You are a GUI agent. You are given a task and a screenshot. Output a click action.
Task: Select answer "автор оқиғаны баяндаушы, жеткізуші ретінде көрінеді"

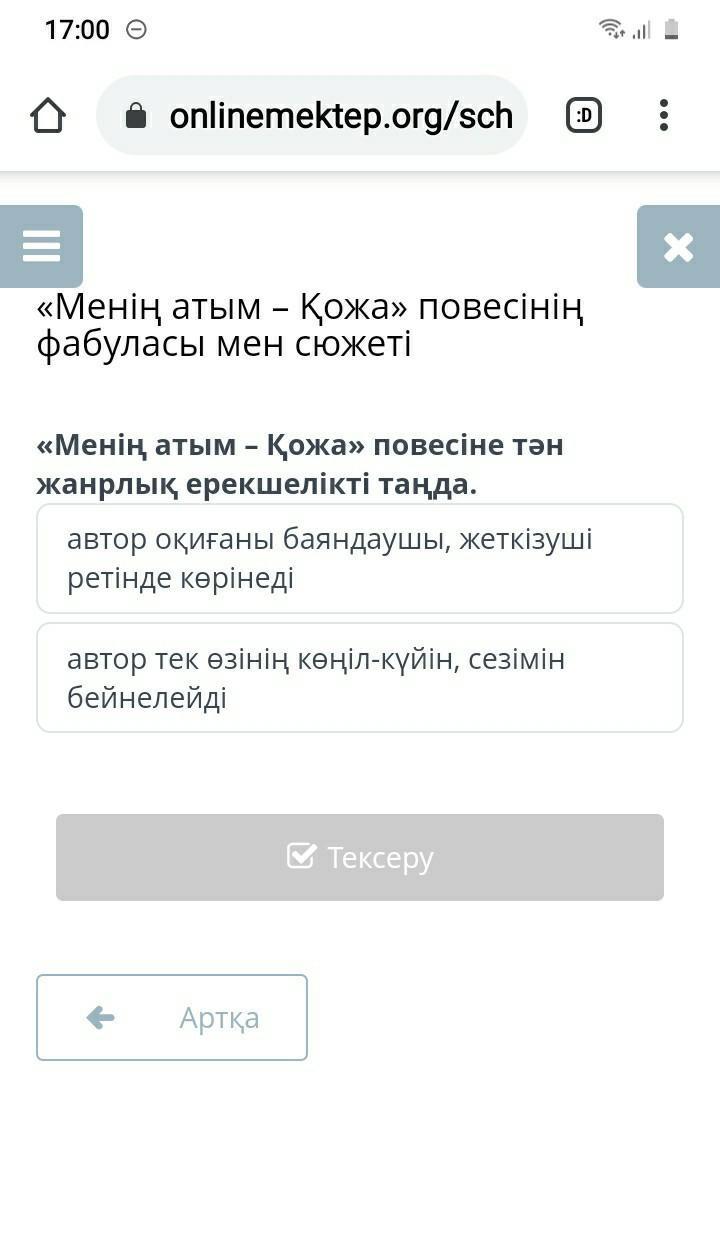pos(359,558)
